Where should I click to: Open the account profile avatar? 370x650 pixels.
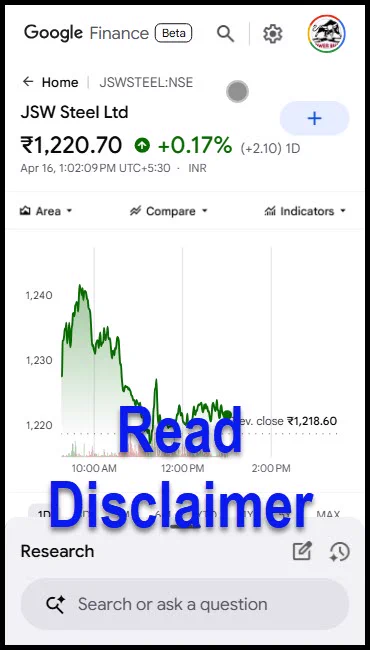tap(327, 34)
